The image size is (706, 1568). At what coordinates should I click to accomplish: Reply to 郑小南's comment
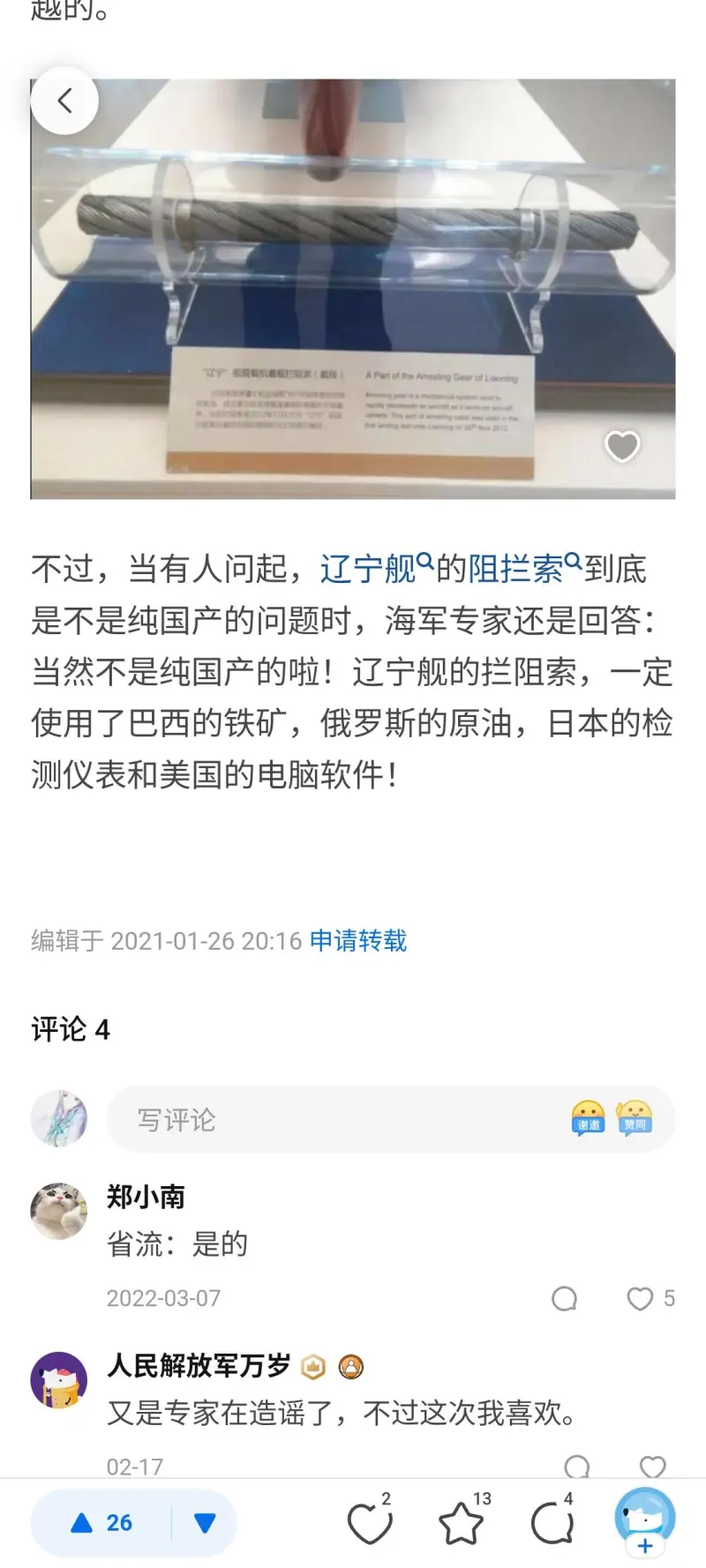pos(564,1298)
